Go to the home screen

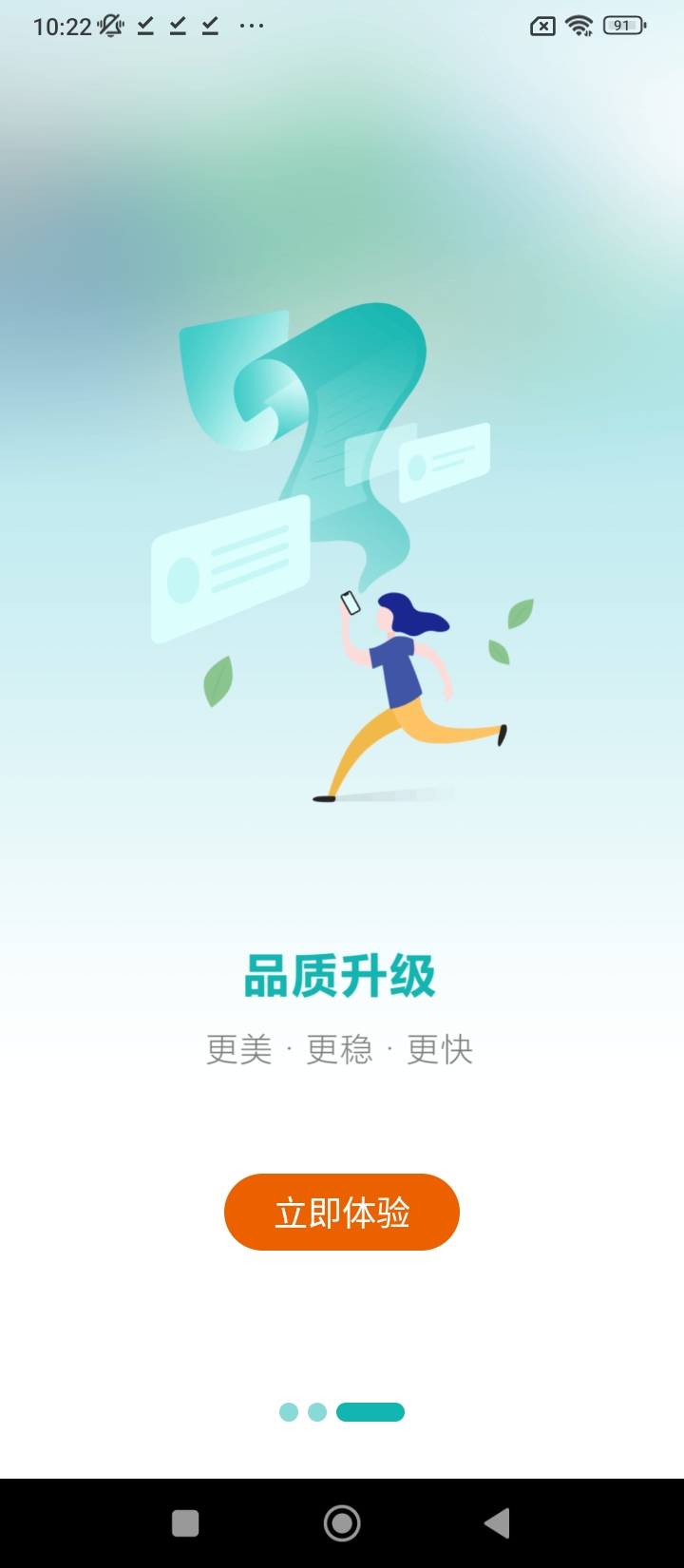(342, 1523)
